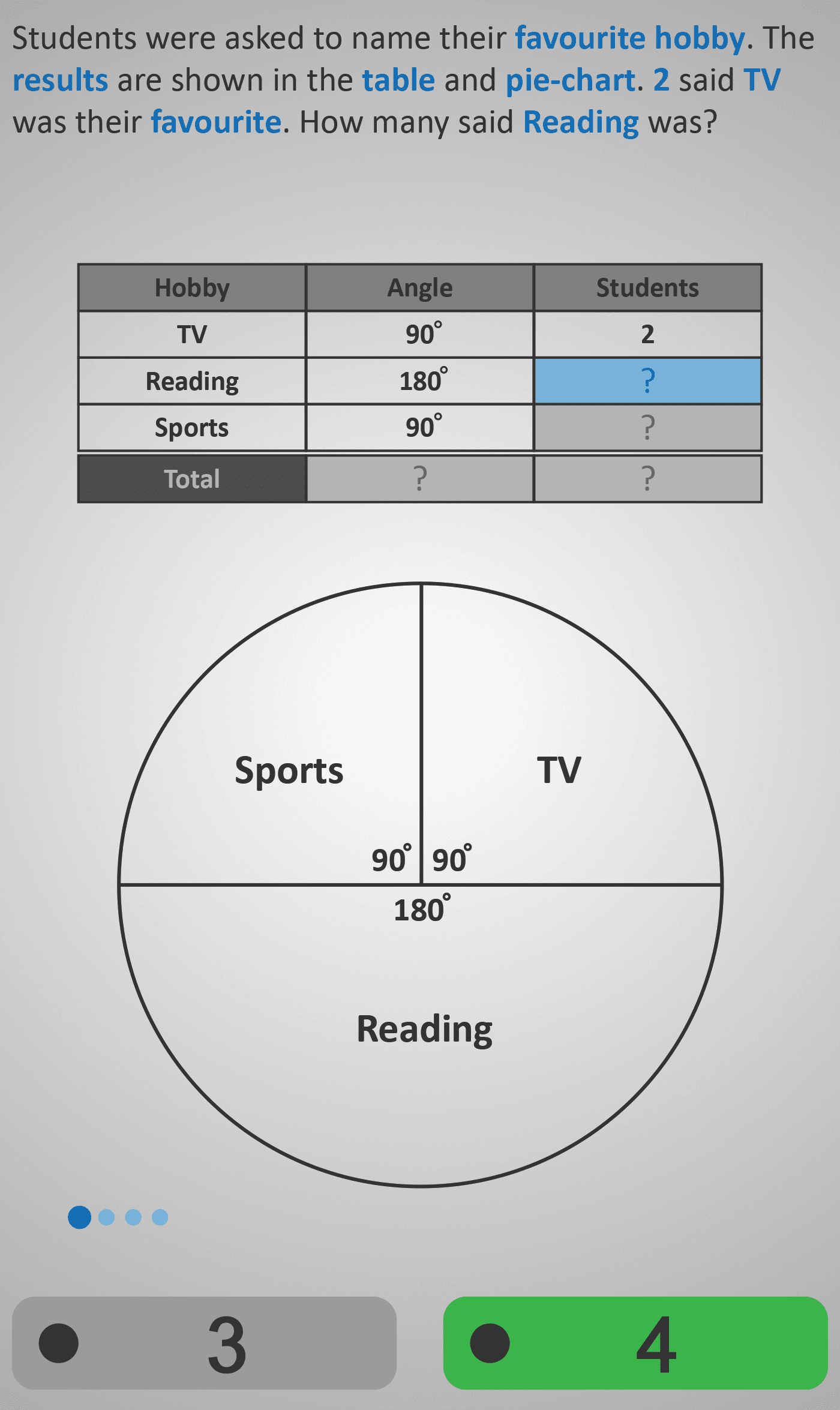840x1410 pixels.
Task: Click the 180 degree label on the pie chart
Action: click(x=422, y=910)
